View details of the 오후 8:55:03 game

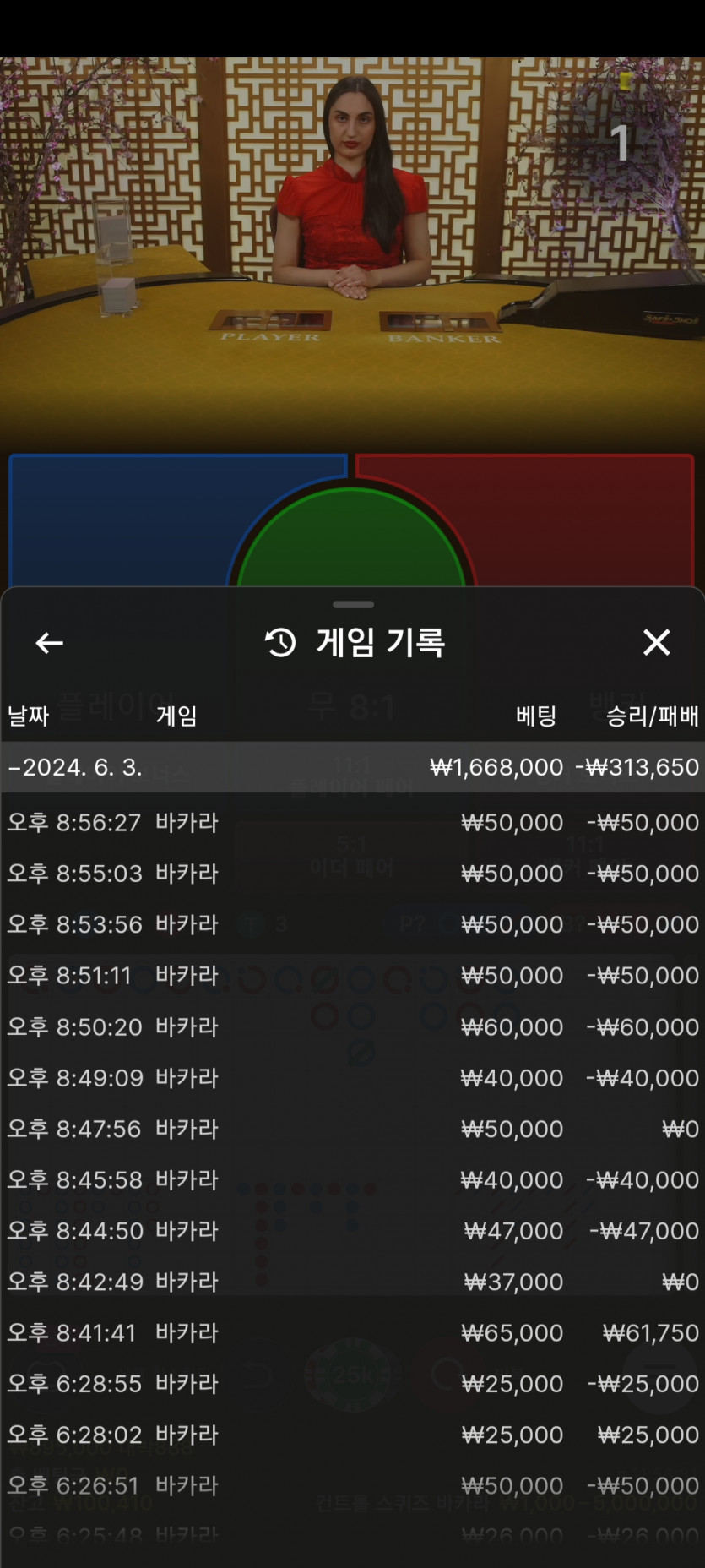click(x=352, y=874)
